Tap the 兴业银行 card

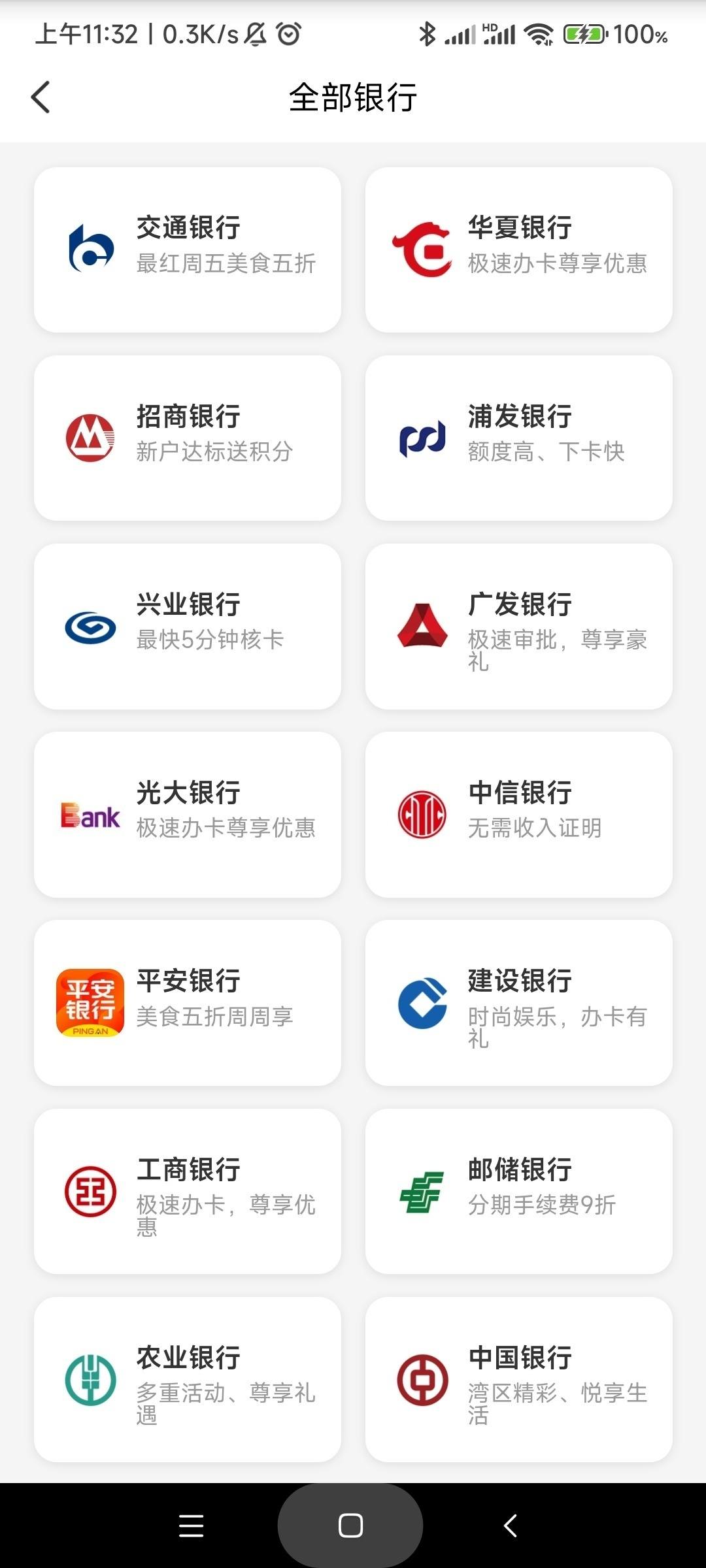click(188, 627)
